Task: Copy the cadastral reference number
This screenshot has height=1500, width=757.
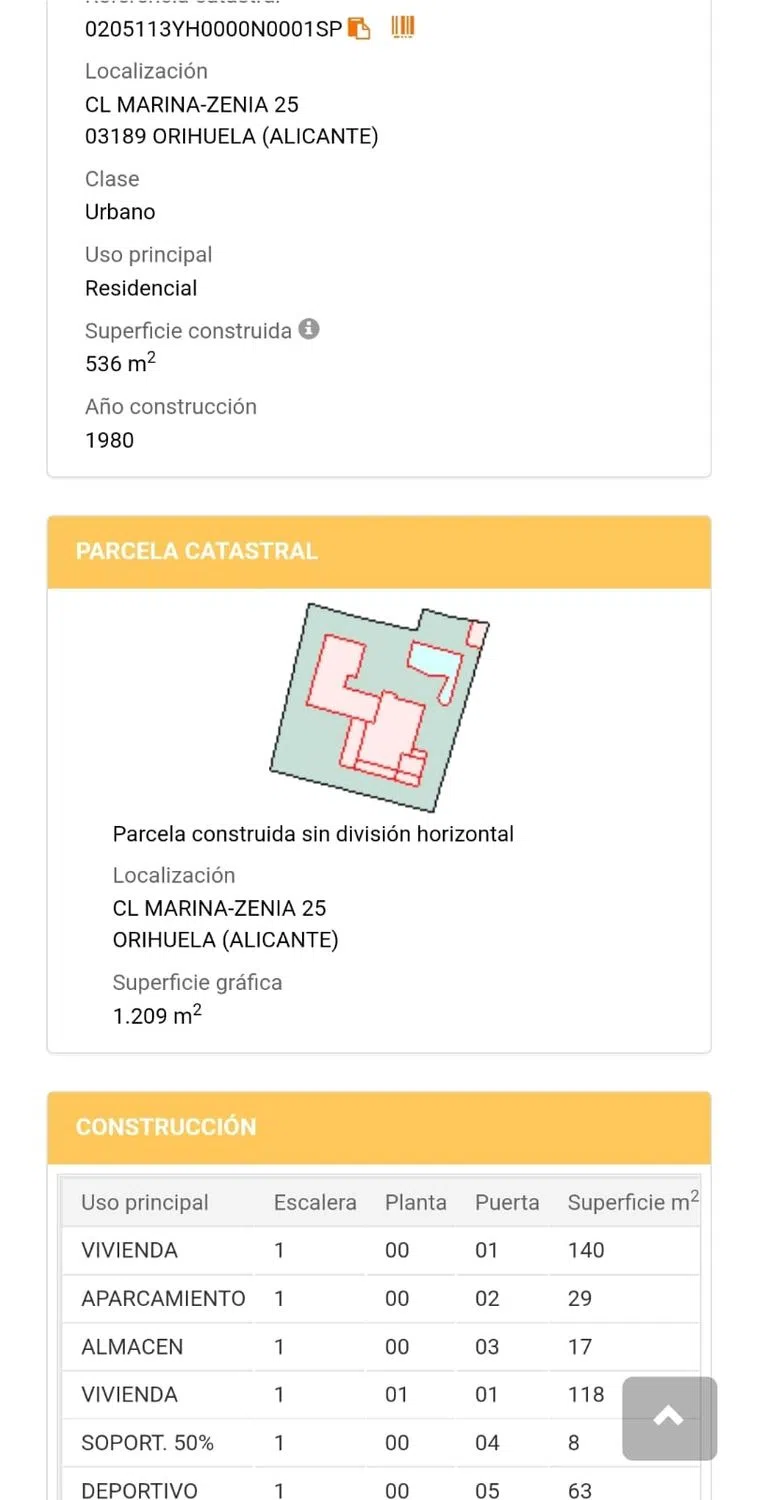Action: pyautogui.click(x=359, y=29)
